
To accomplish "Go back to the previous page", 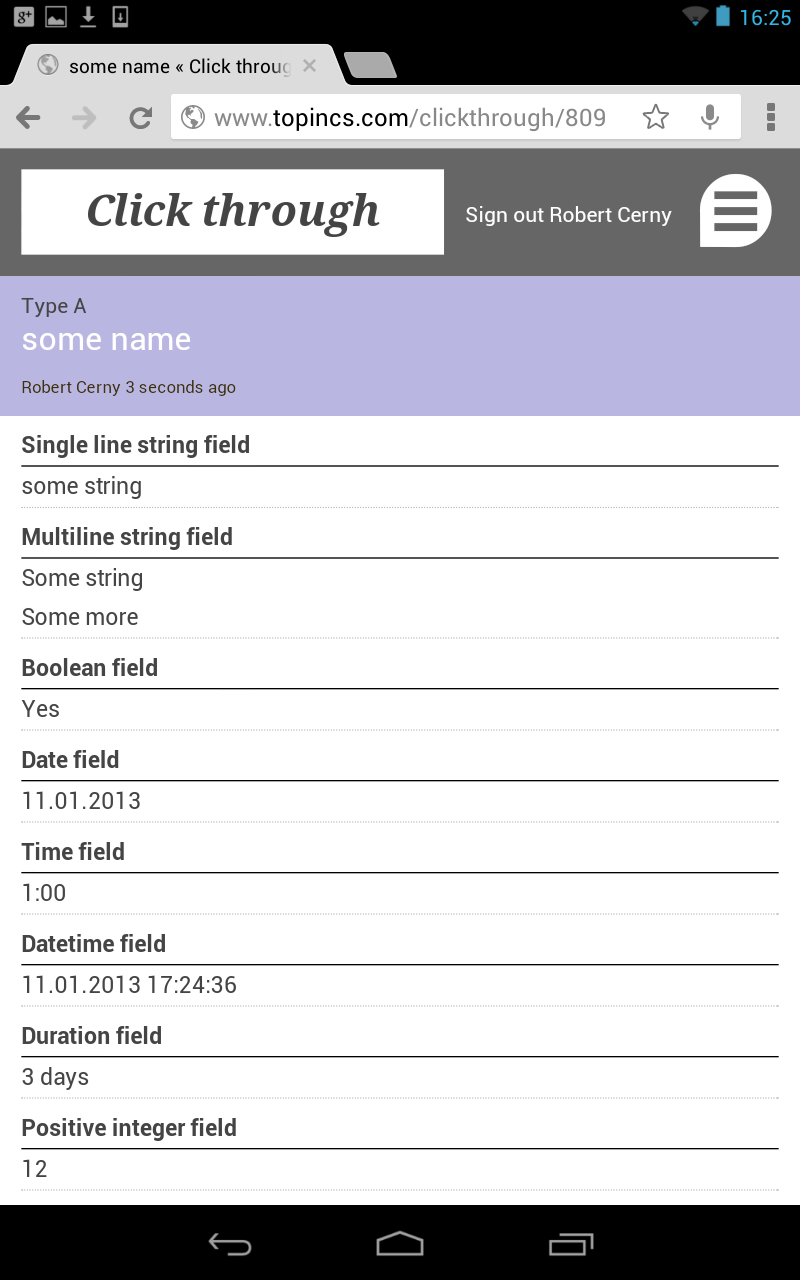I will (x=28, y=118).
